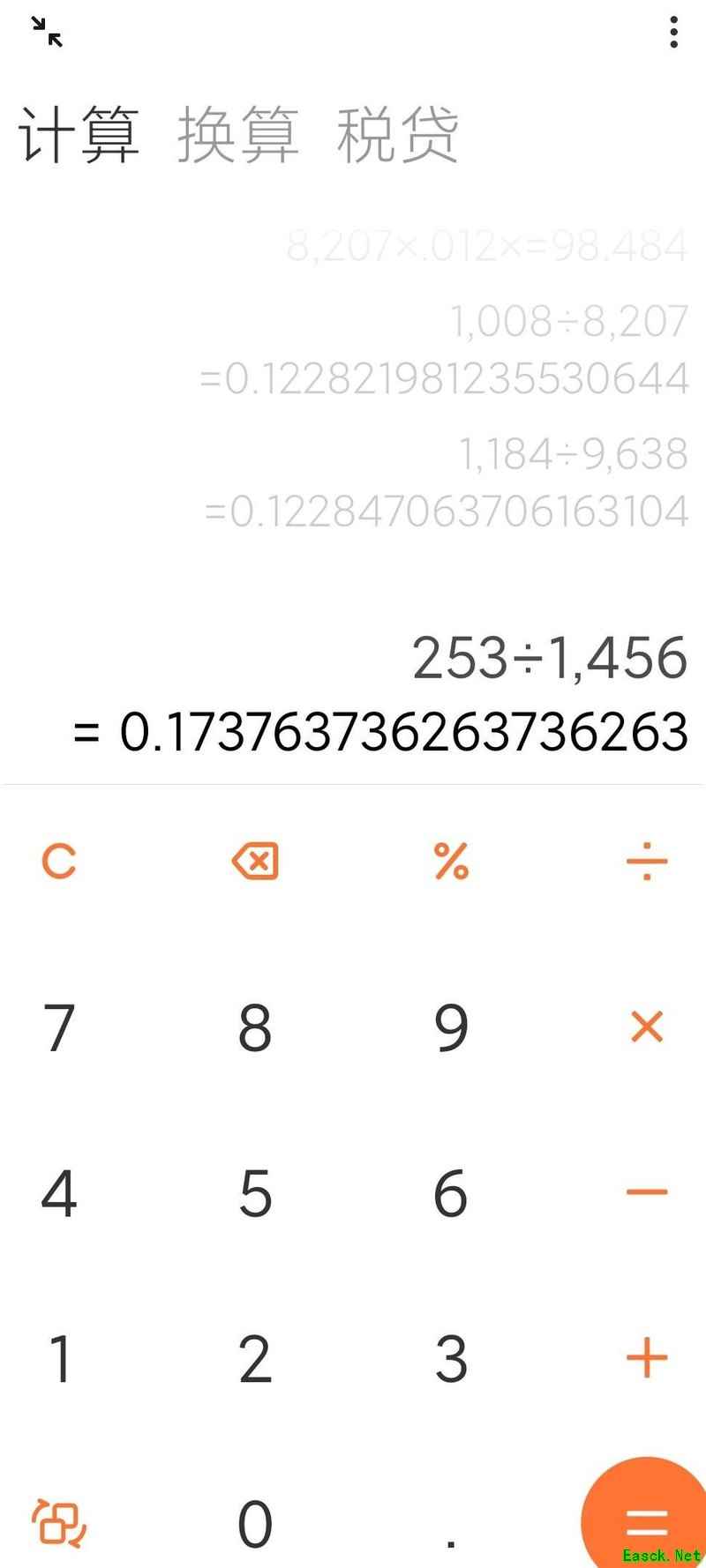Tap the percent key
Image resolution: width=706 pixels, height=1568 pixels.
451,861
